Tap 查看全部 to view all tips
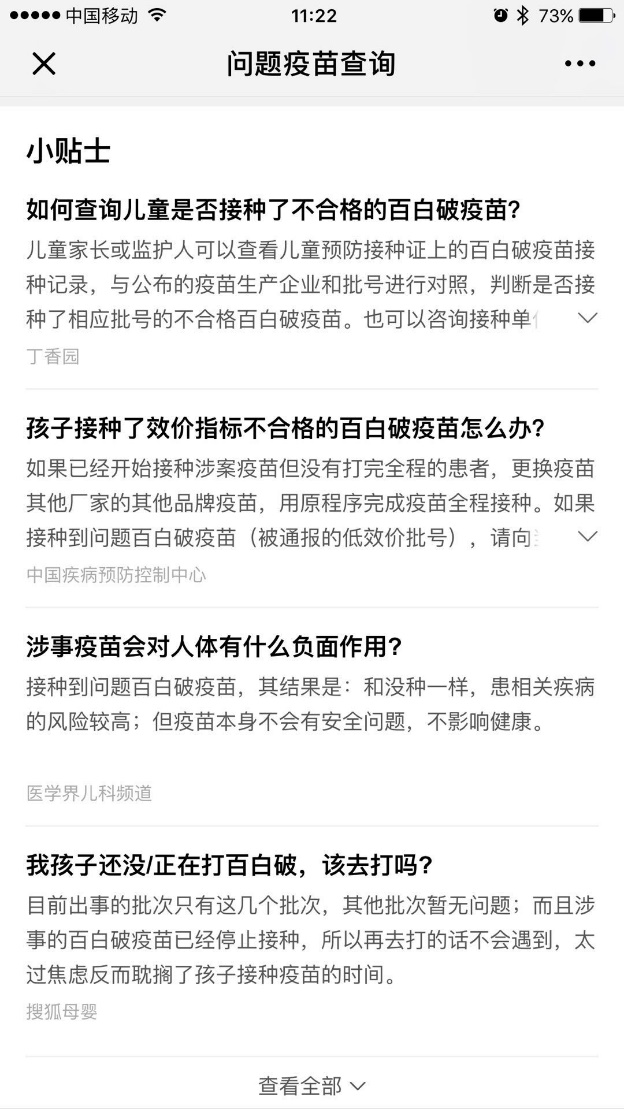Image resolution: width=624 pixels, height=1109 pixels. point(312,1085)
